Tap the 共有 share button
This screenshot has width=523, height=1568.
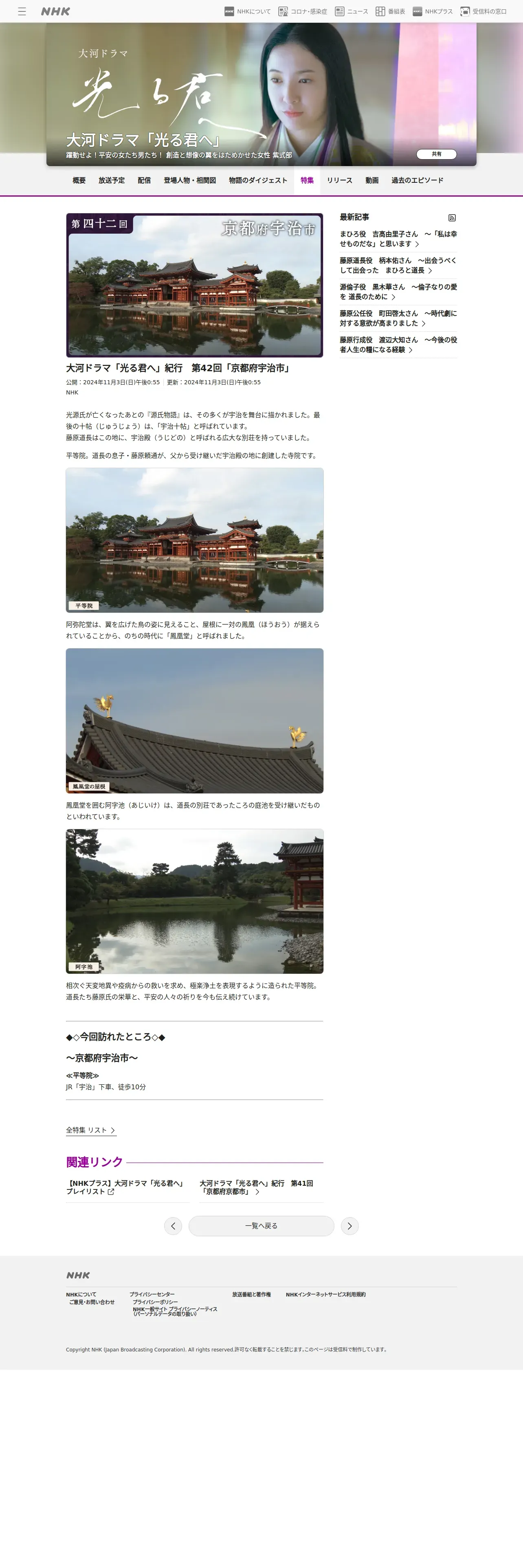pos(437,154)
